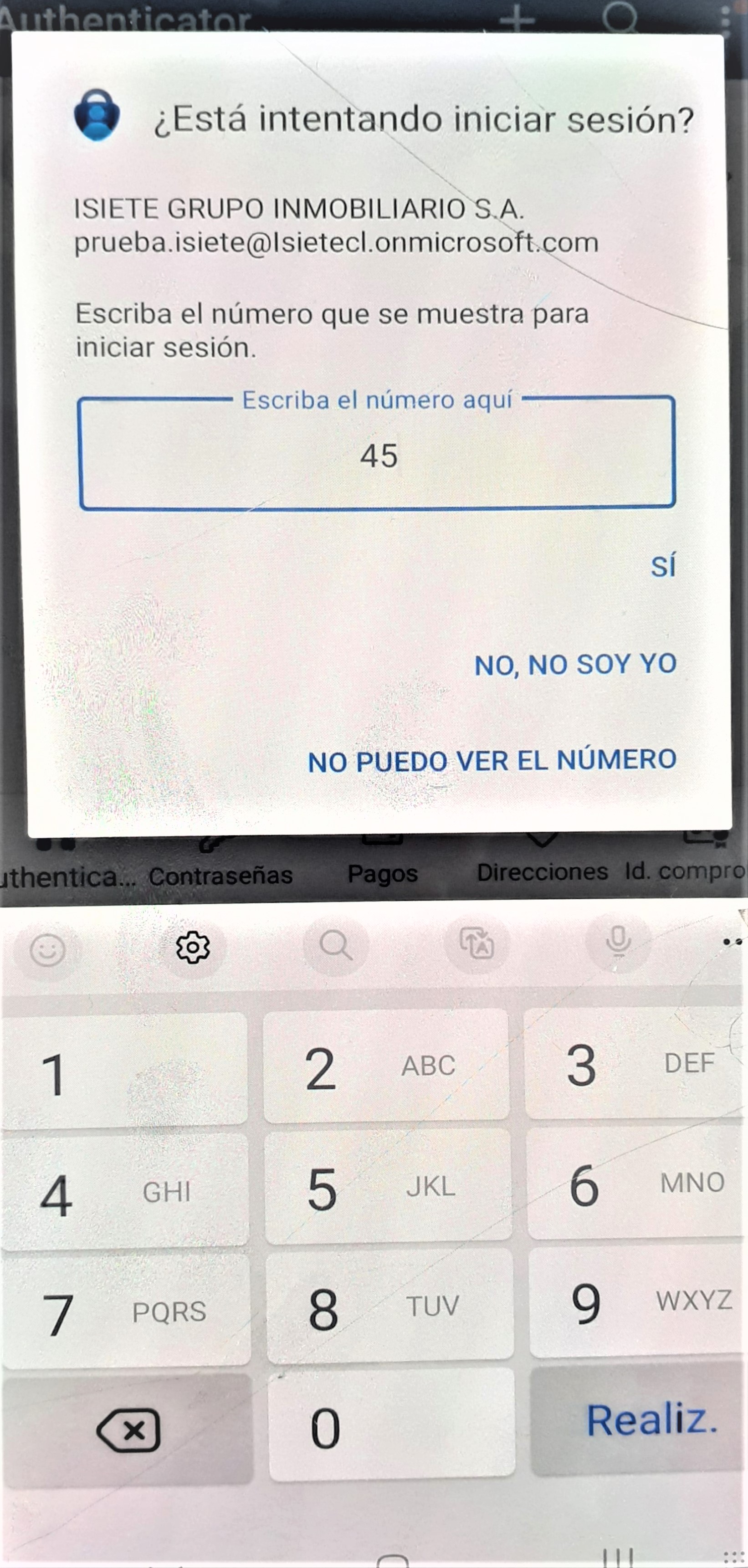Select NO PUEDO VER EL NÚMERO

[x=492, y=761]
